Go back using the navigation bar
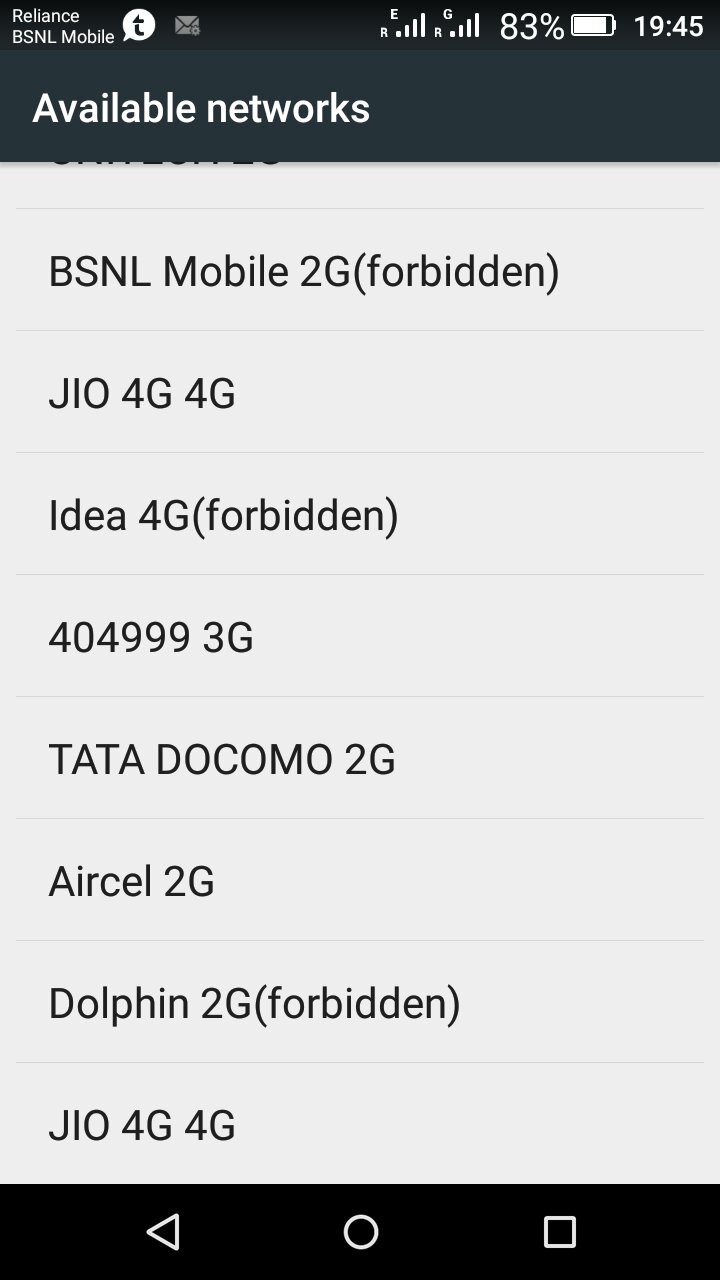The width and height of the screenshot is (720, 1280). [163, 1232]
